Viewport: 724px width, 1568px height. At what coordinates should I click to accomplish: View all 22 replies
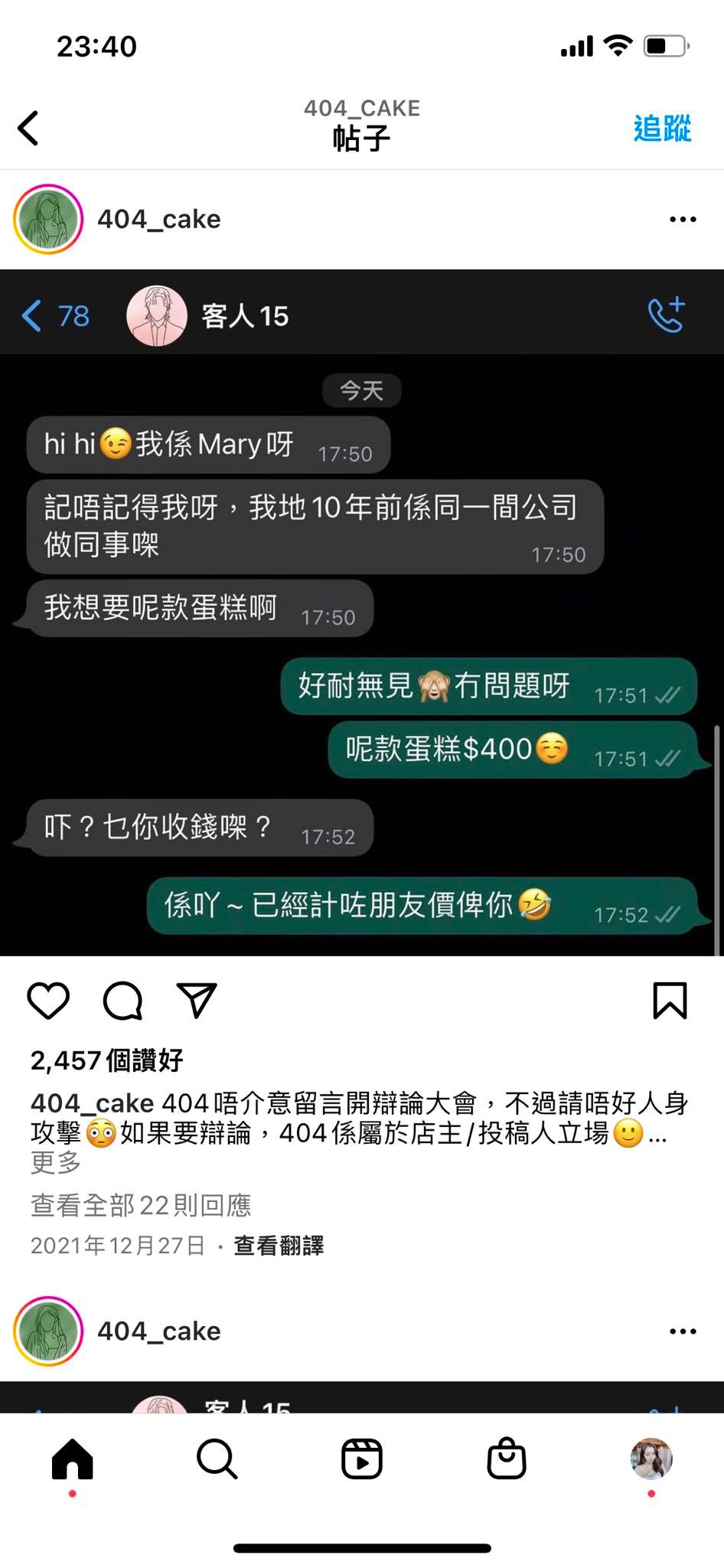[141, 1205]
